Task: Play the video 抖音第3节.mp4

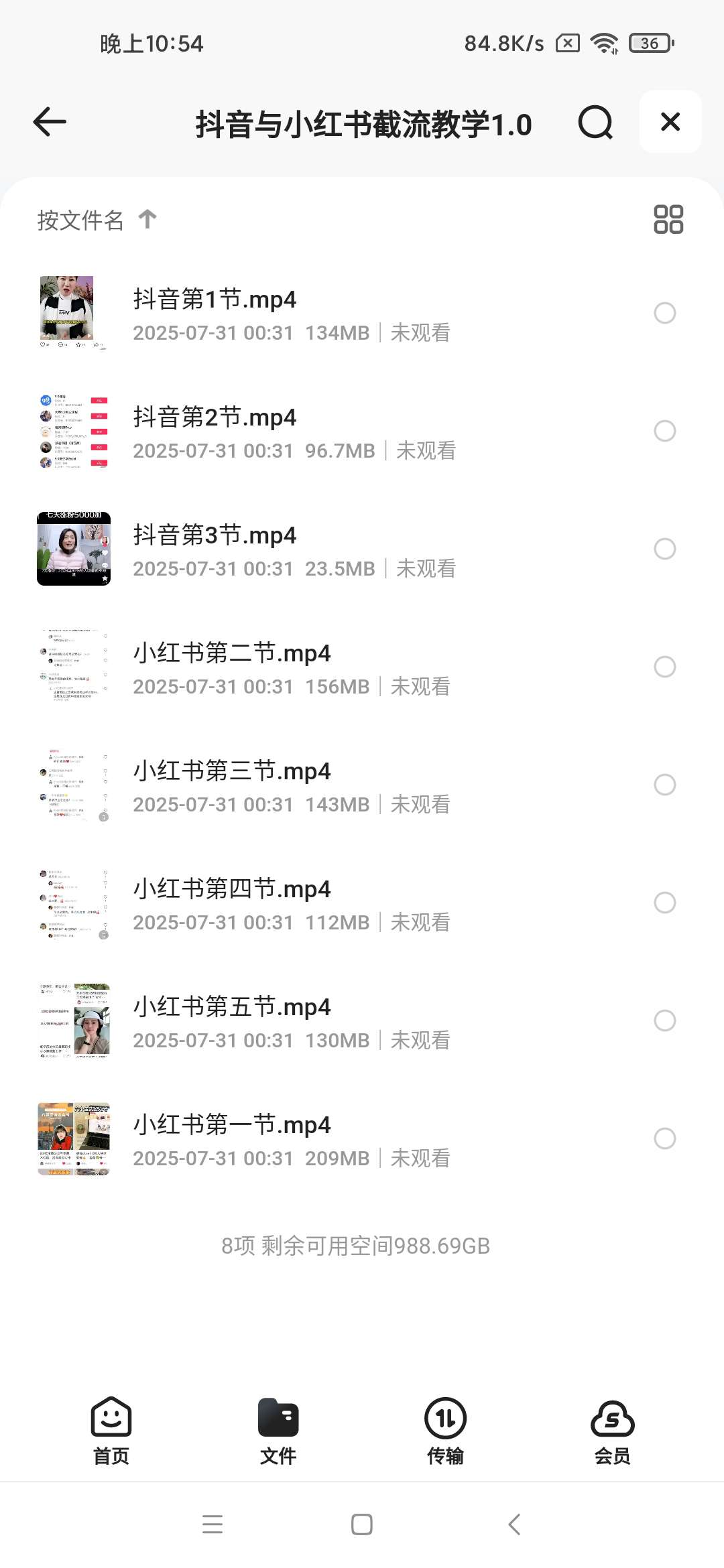Action: 215,535
